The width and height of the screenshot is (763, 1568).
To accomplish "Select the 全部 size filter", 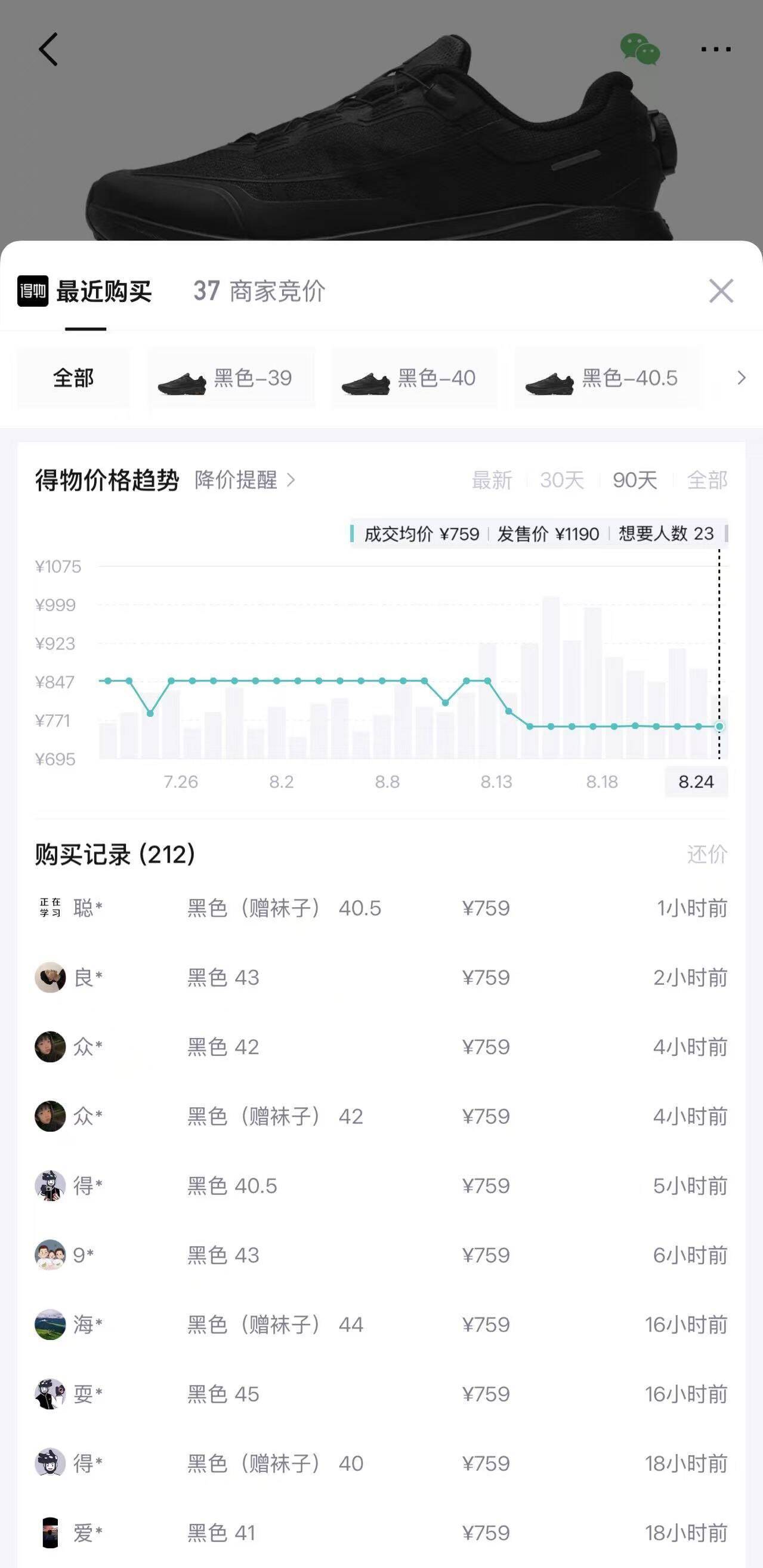I will tap(73, 378).
